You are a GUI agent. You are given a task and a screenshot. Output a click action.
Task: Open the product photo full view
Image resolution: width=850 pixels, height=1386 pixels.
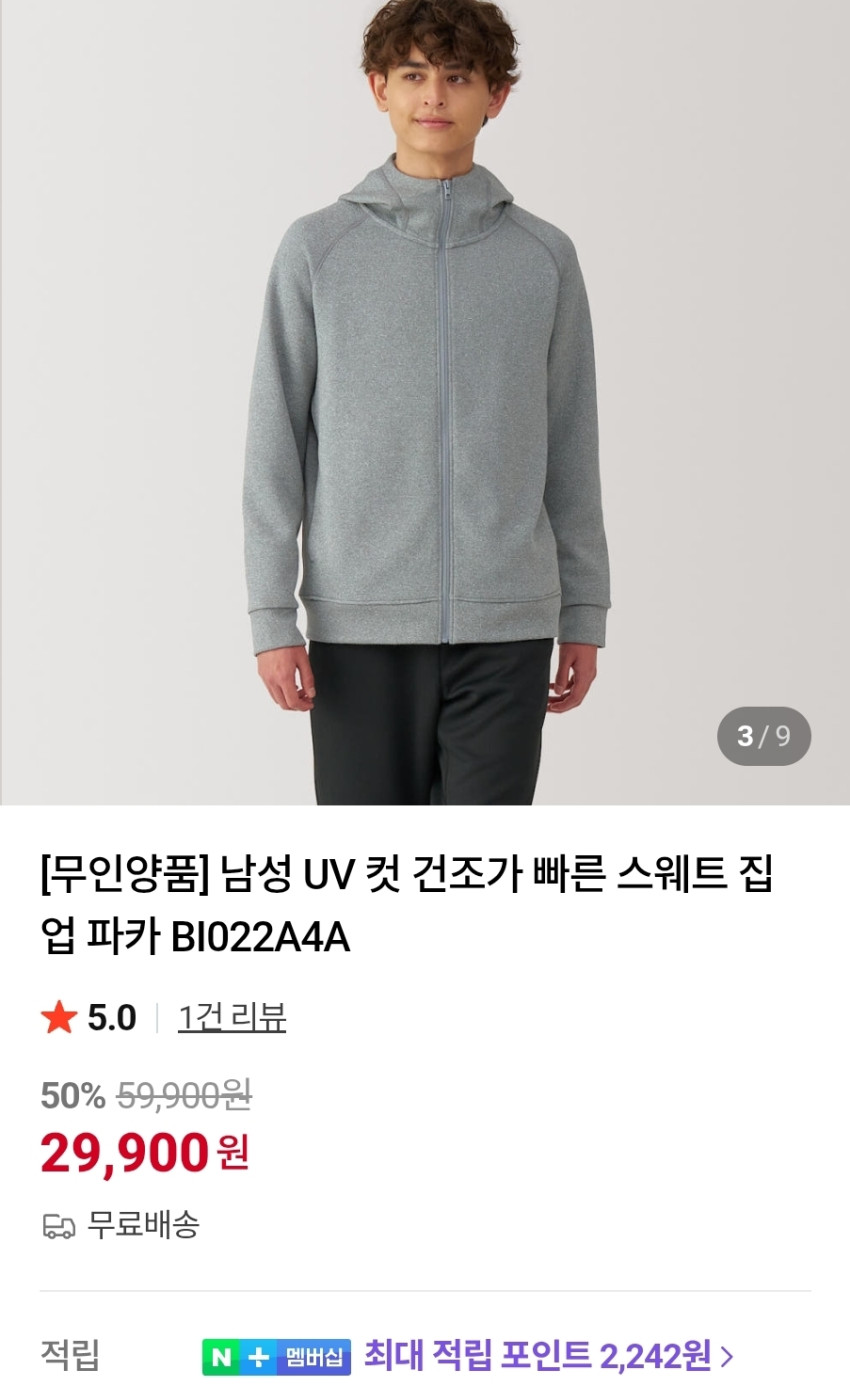pos(425,402)
